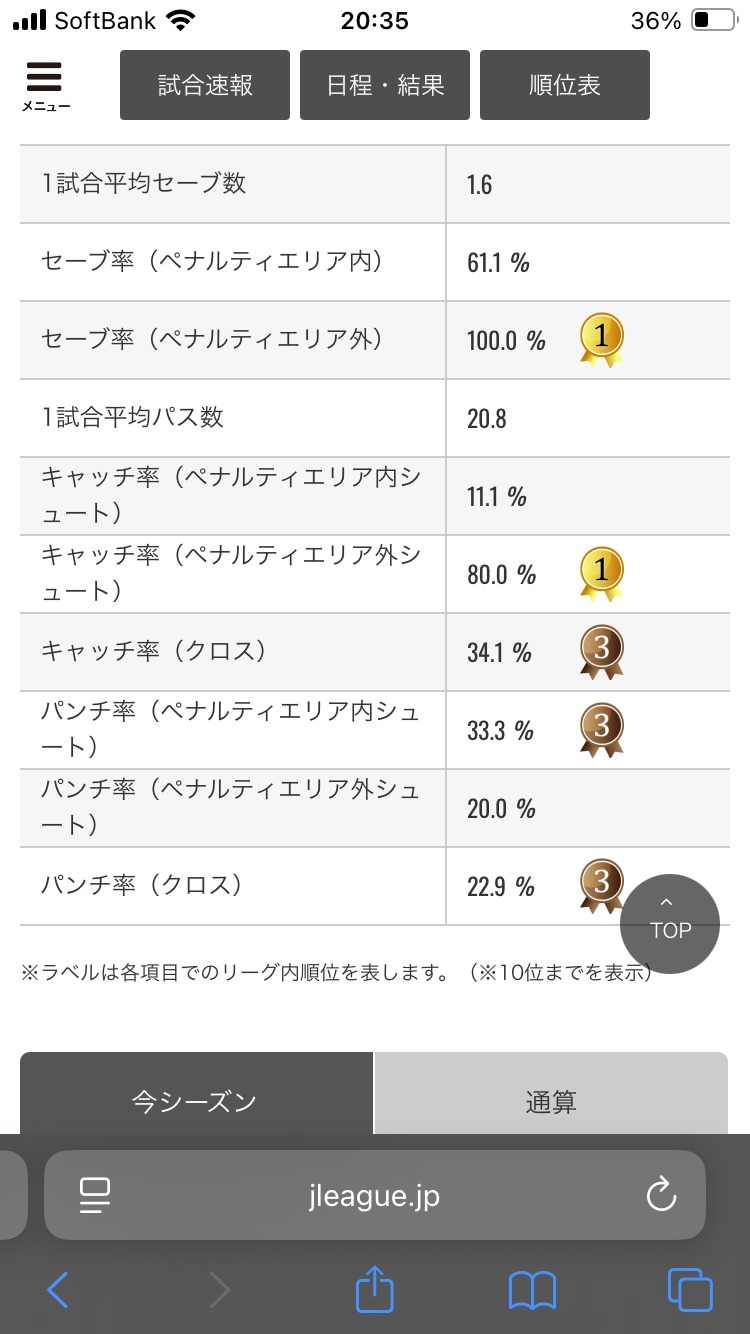
Task: Reload the page
Action: (661, 1194)
